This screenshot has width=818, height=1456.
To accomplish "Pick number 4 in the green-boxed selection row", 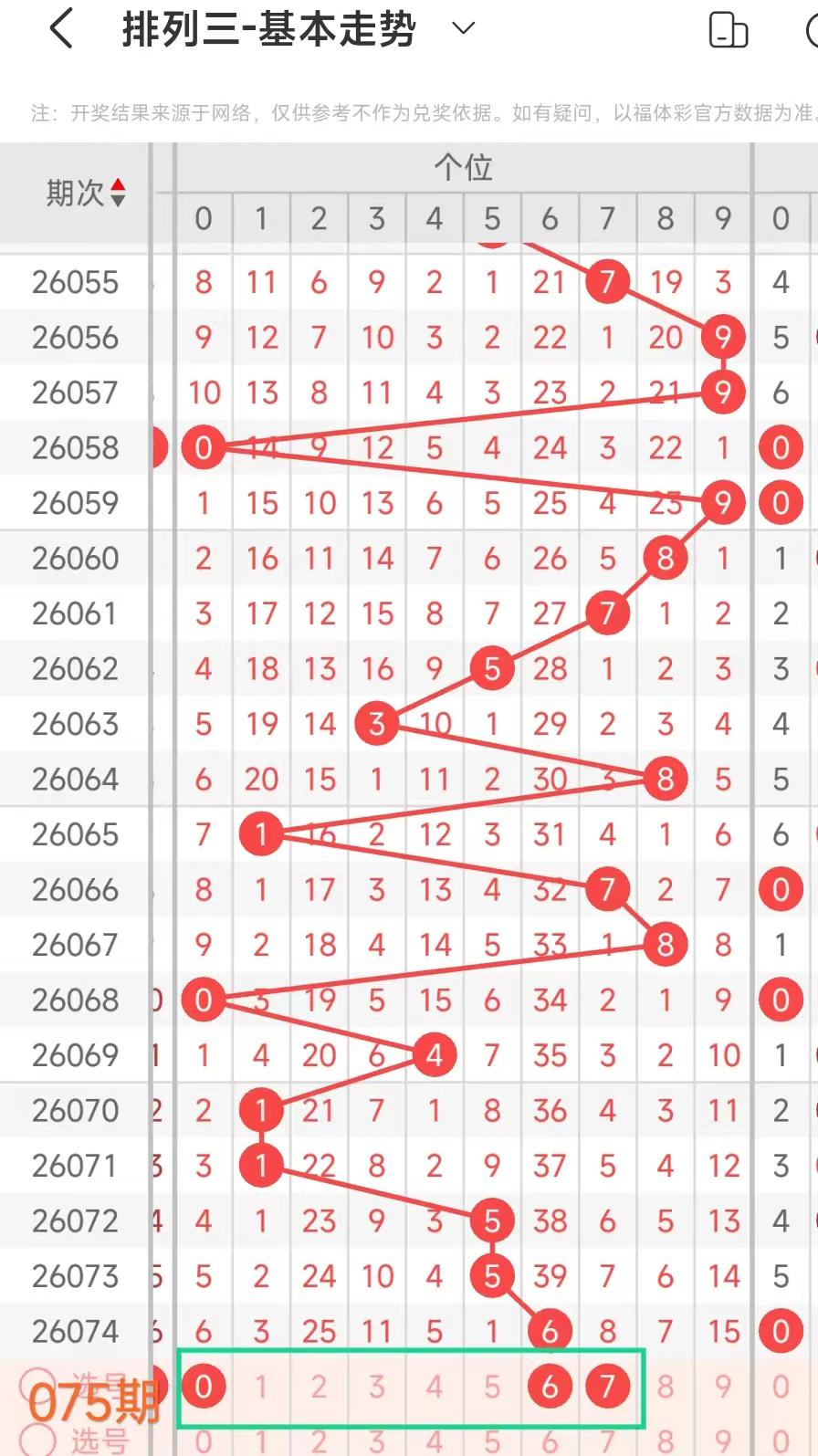I will click(x=435, y=1387).
